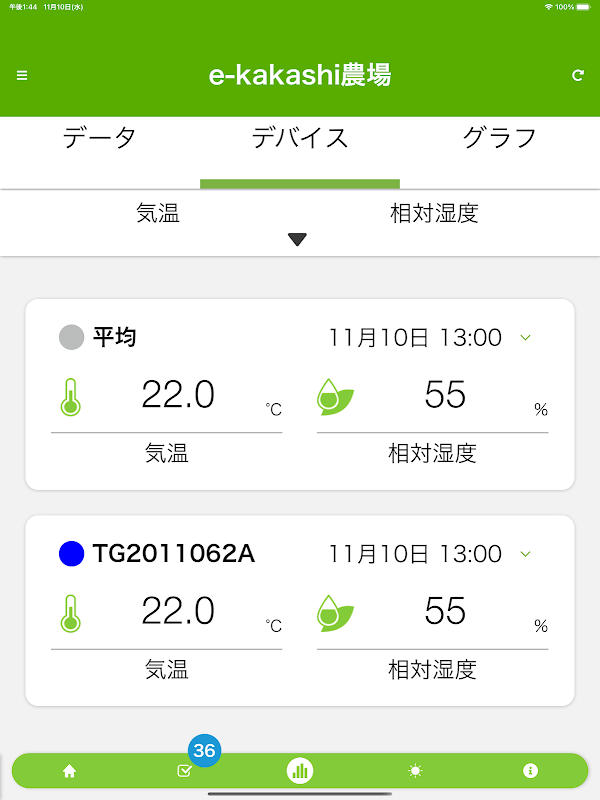Viewport: 600px width, 800px height.
Task: Expand the 平均 card date dropdown
Action: point(526,338)
